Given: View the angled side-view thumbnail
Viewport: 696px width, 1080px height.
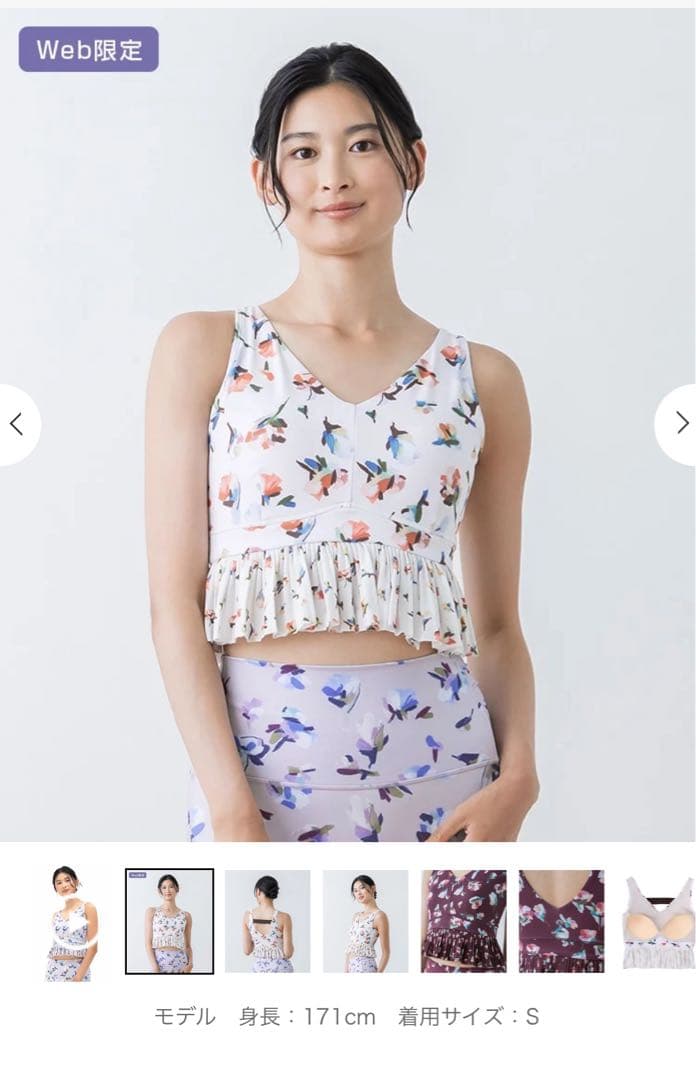Looking at the screenshot, I should [365, 921].
